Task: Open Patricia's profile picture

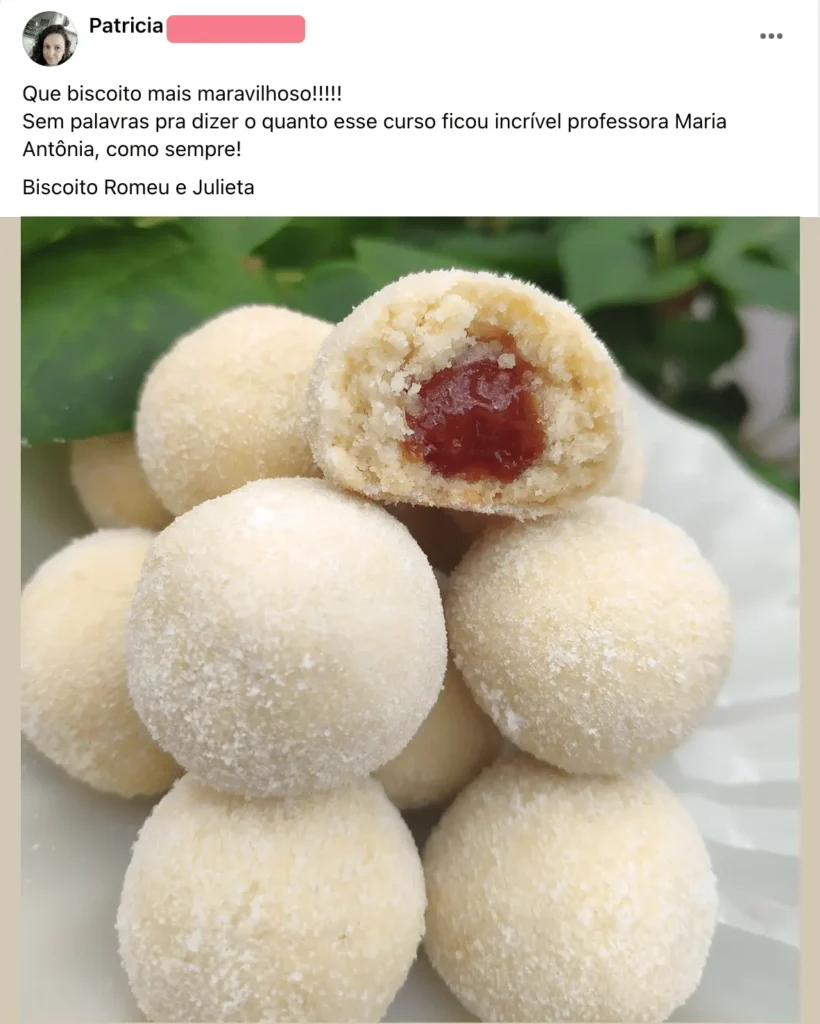Action: (x=49, y=39)
